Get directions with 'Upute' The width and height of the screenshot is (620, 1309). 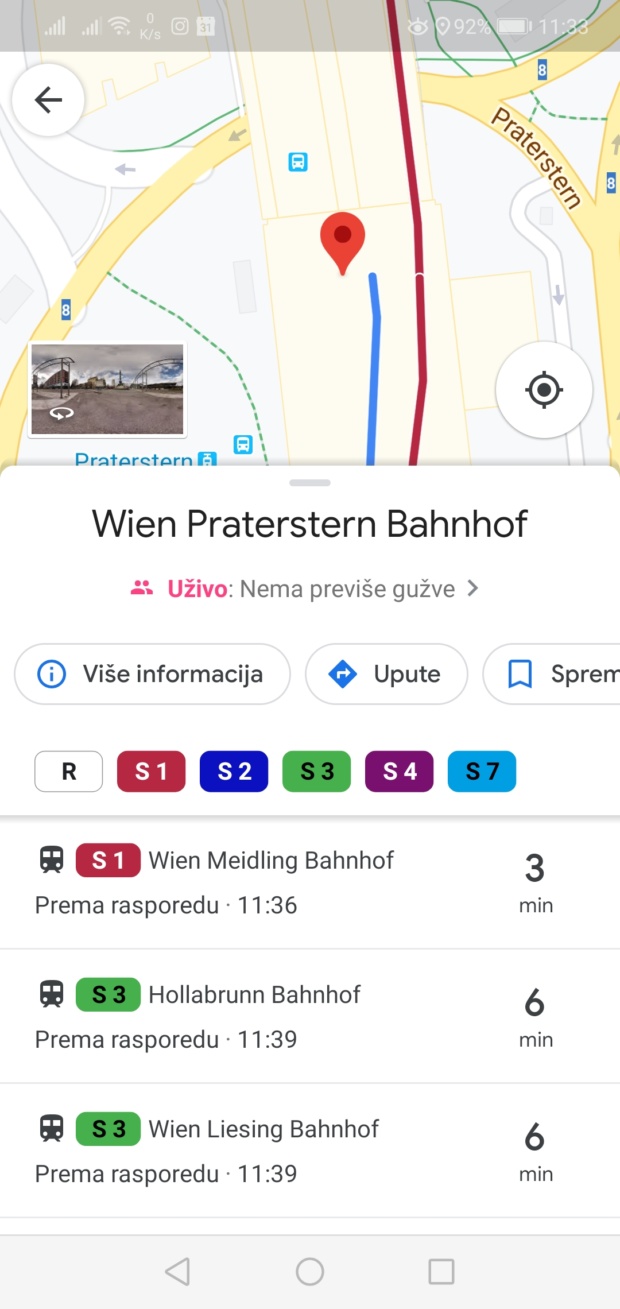pos(386,674)
